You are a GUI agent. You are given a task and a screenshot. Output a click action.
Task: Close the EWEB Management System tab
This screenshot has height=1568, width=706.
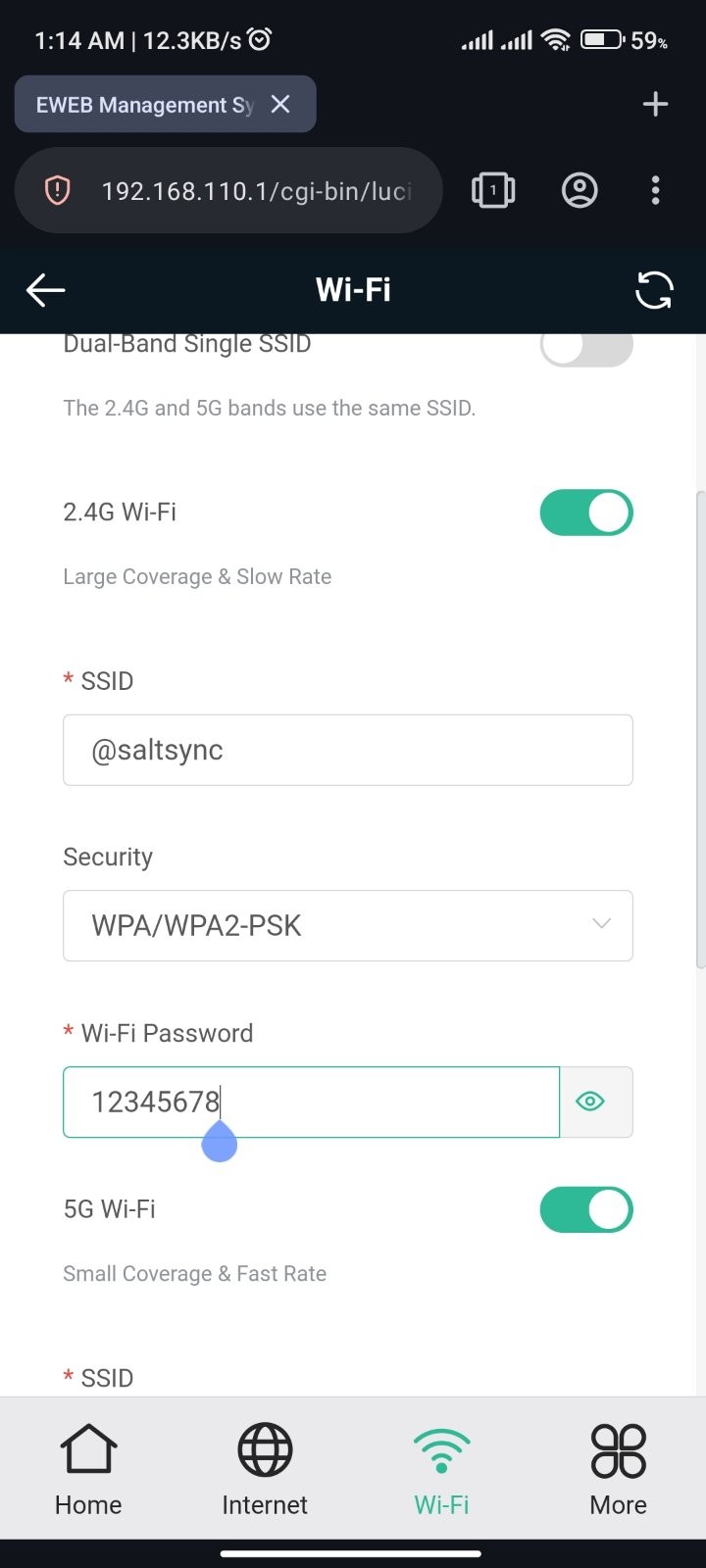click(280, 104)
